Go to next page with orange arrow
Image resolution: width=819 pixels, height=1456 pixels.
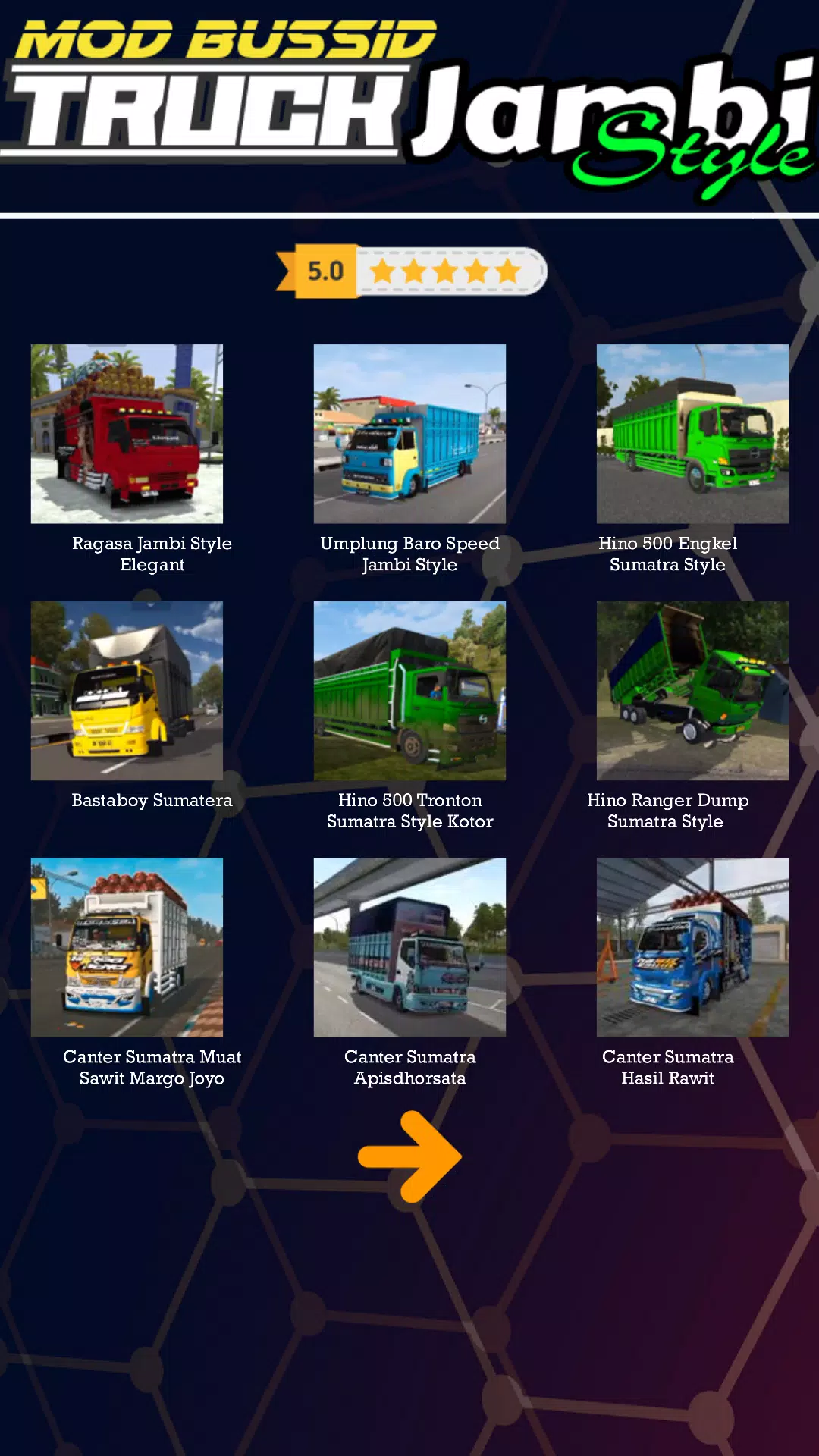410,1156
